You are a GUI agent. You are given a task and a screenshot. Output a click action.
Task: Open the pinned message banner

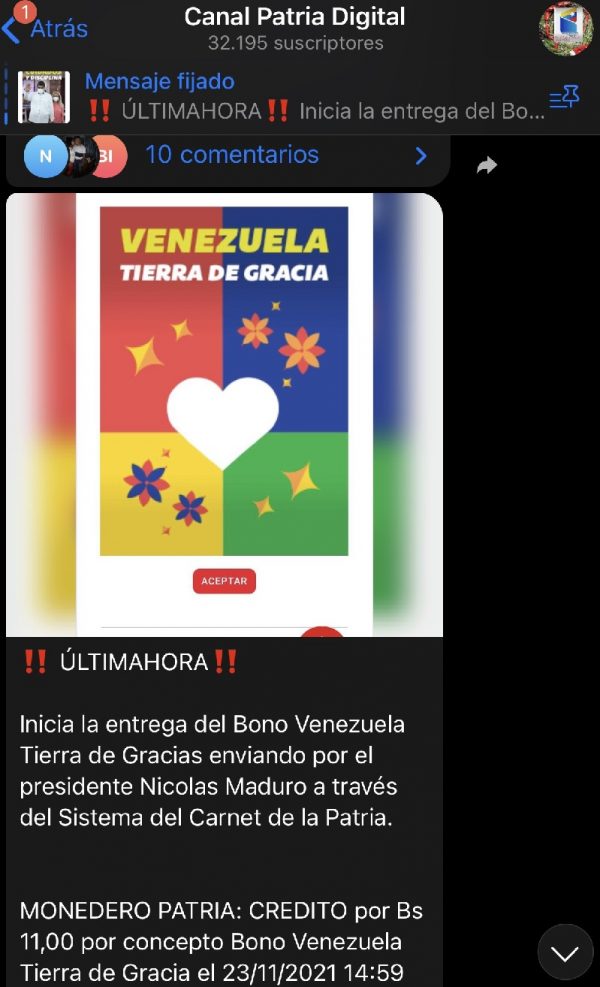coord(300,97)
